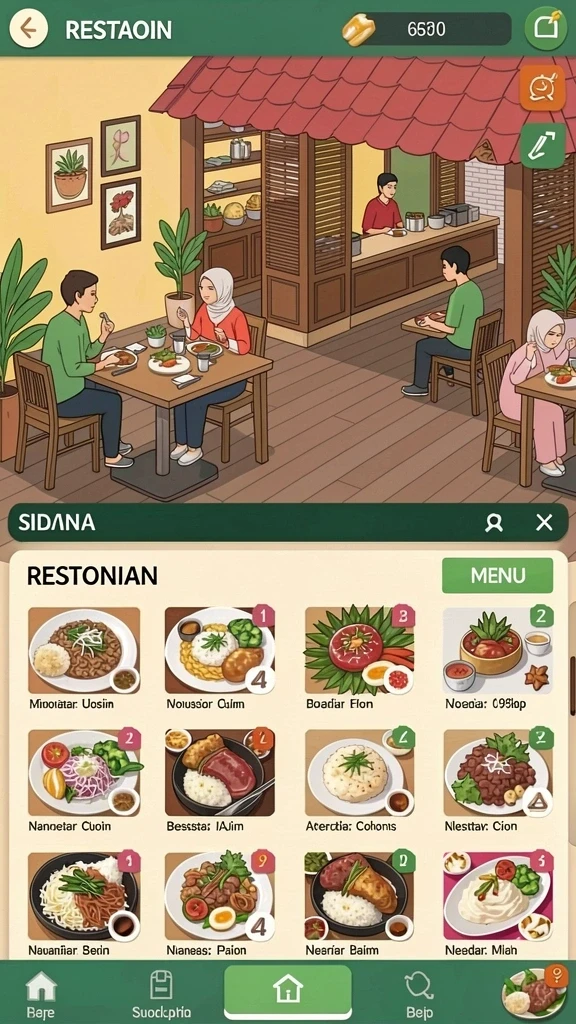Tap the green icon beside the coin counter

546,28
